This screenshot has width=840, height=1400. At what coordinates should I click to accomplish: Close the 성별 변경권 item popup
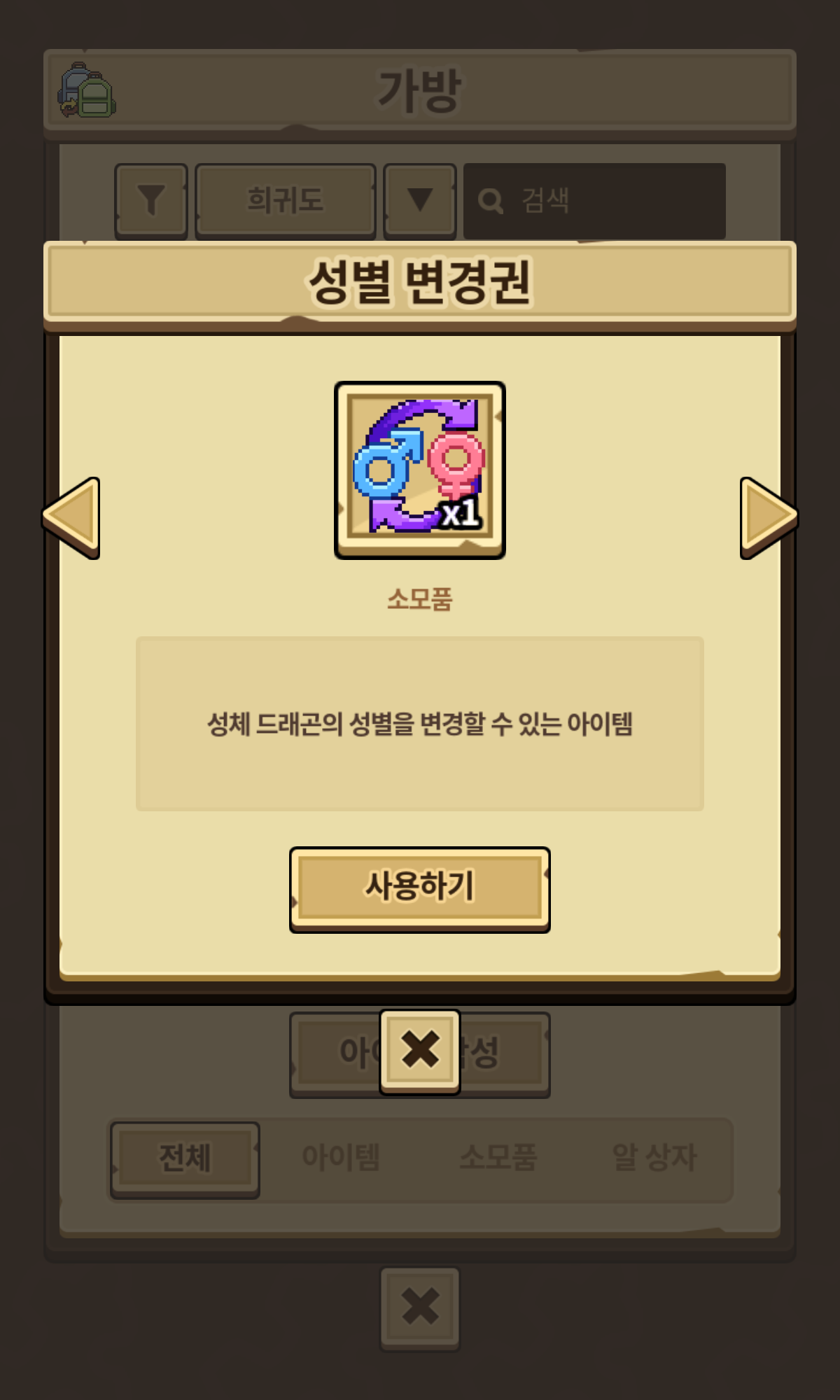point(419,1051)
